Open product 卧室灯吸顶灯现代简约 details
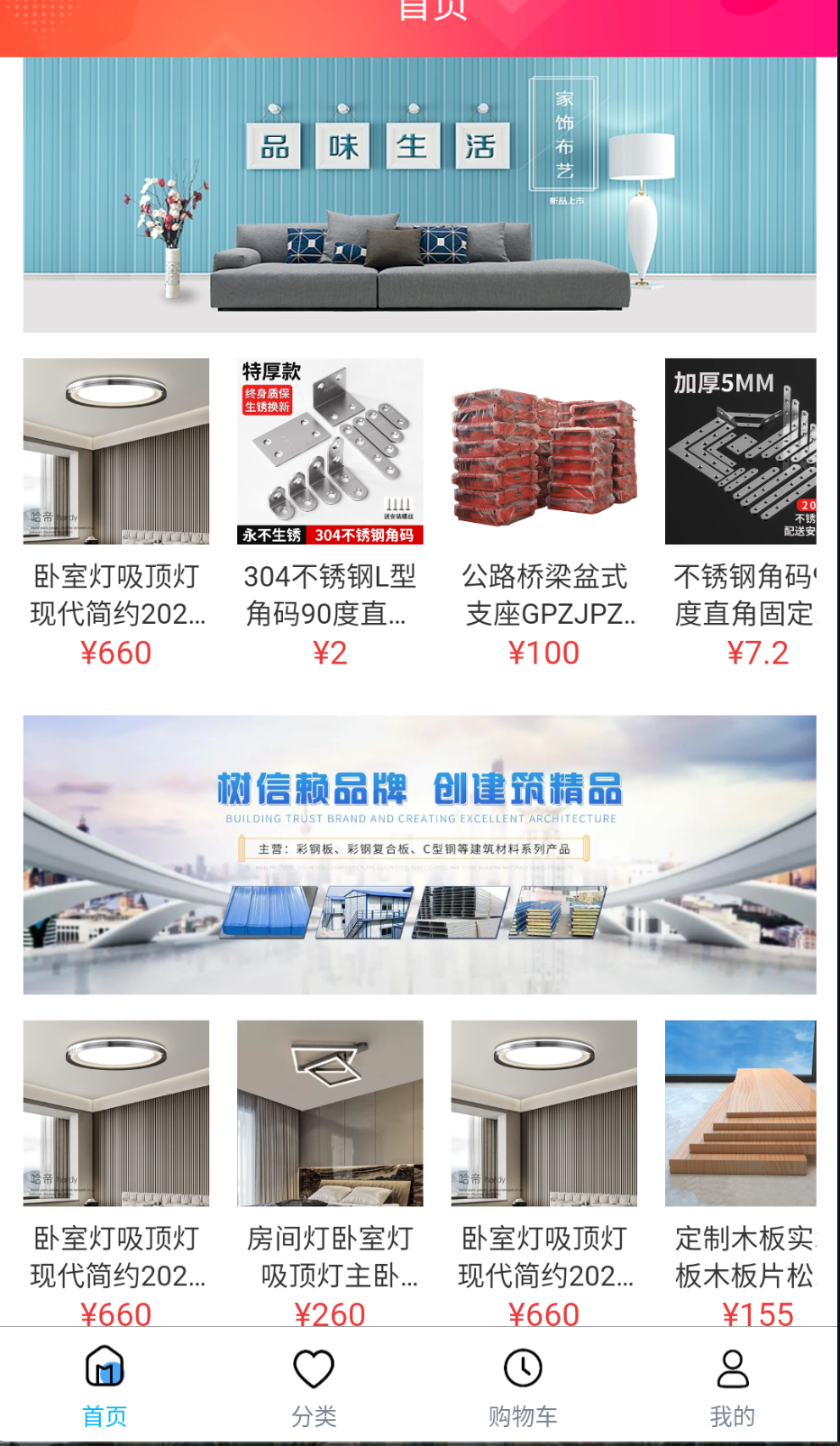840x1446 pixels. 116,595
